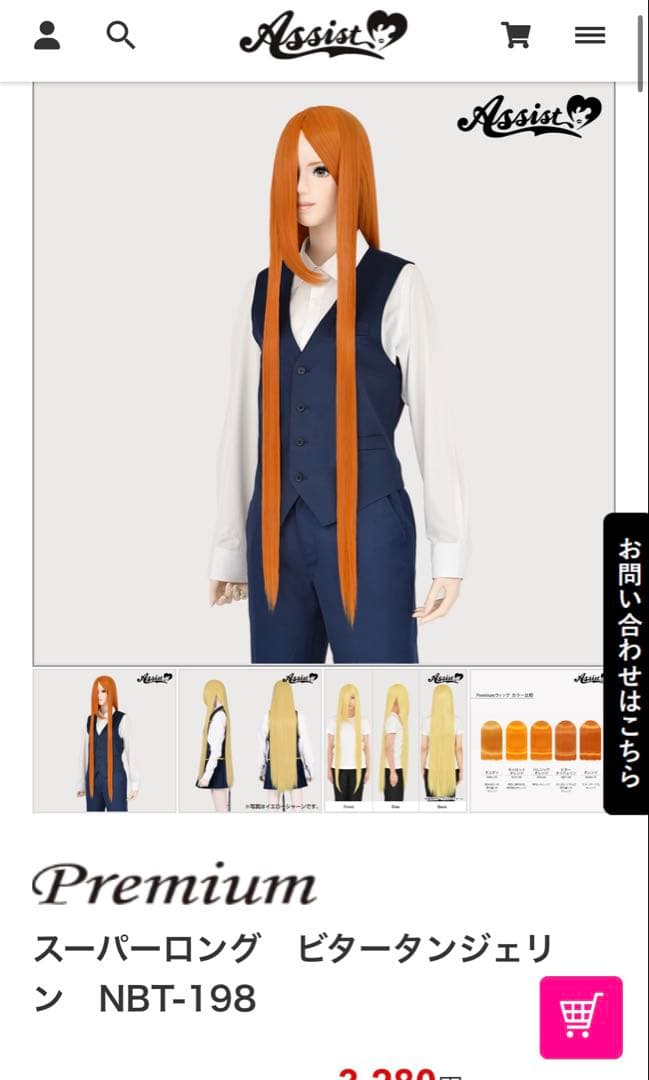This screenshot has width=649, height=1080.
Task: Open the Premium color comparison thumbnail
Action: tap(540, 740)
